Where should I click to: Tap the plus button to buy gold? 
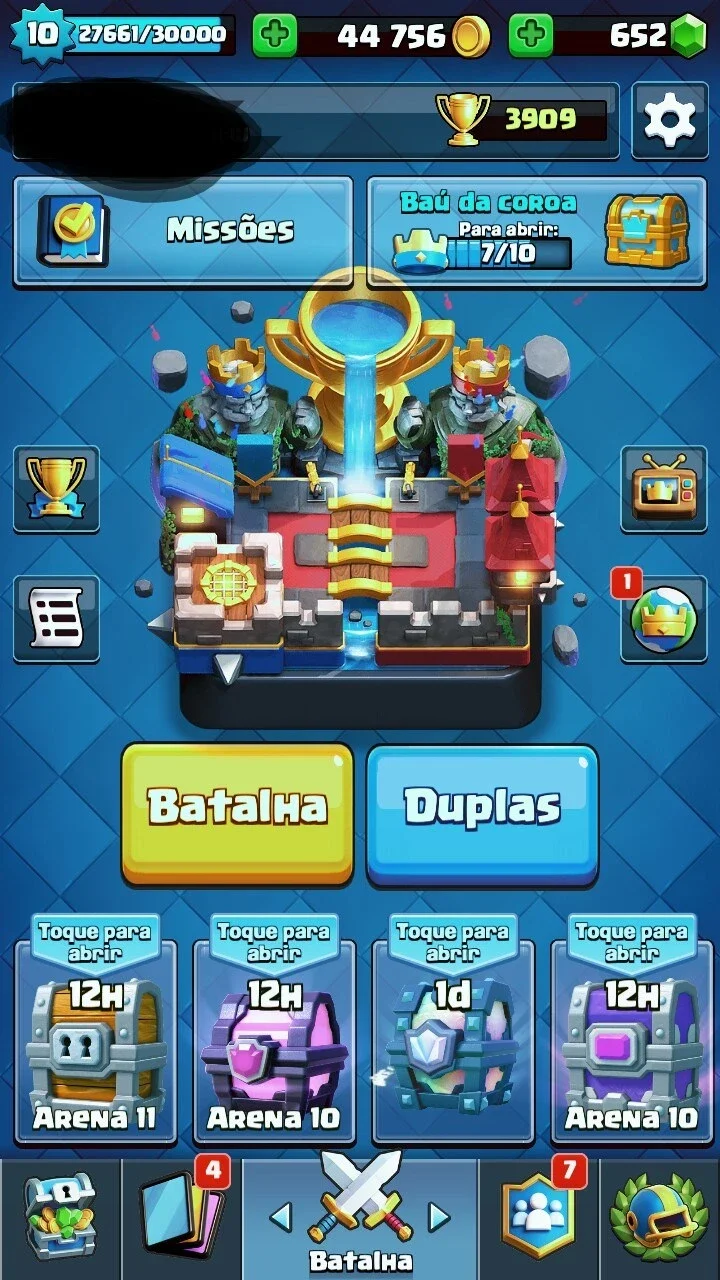click(275, 37)
